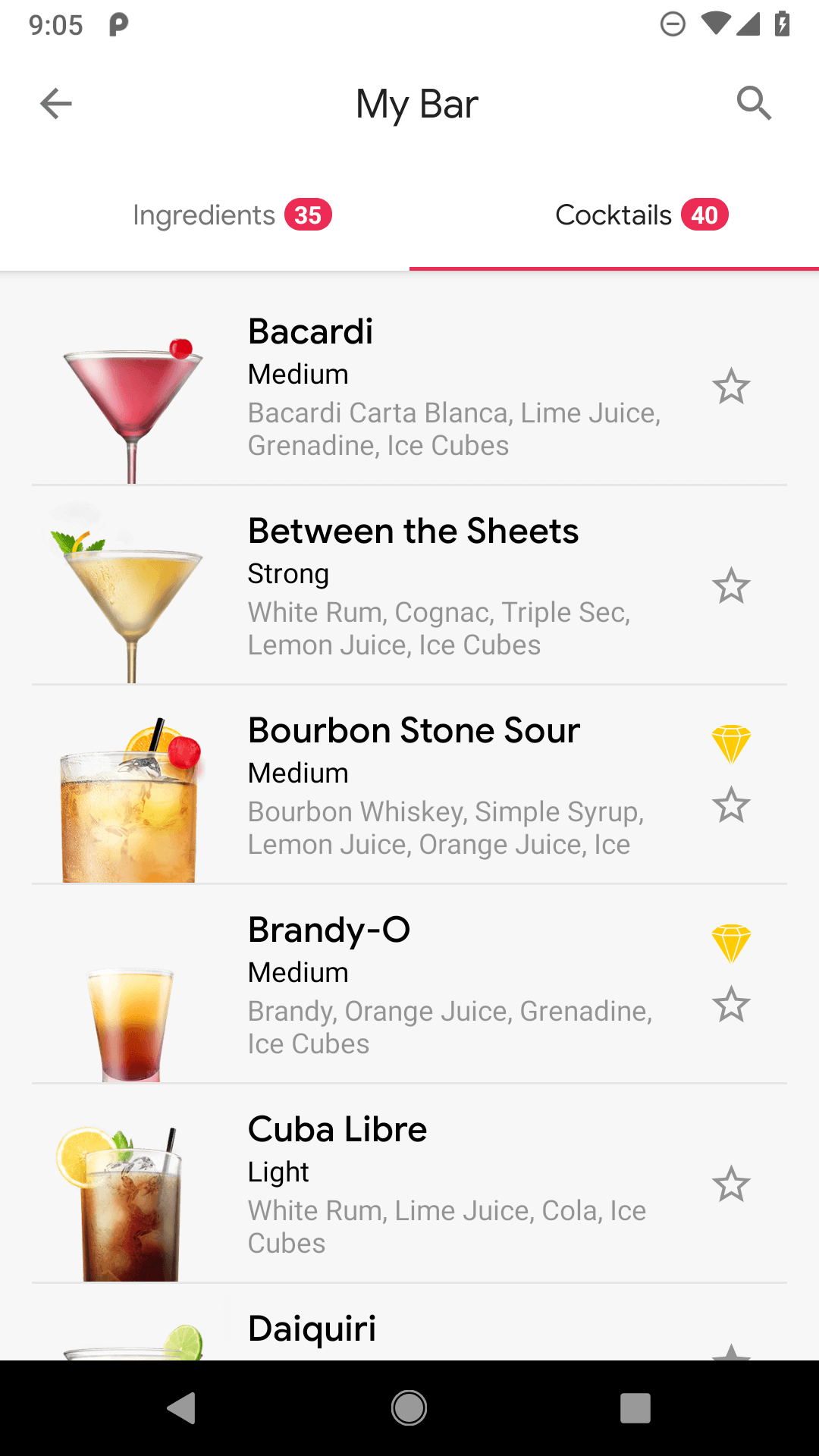
Task: Favorite the Cuba Libre cocktail star
Action: (x=730, y=1183)
